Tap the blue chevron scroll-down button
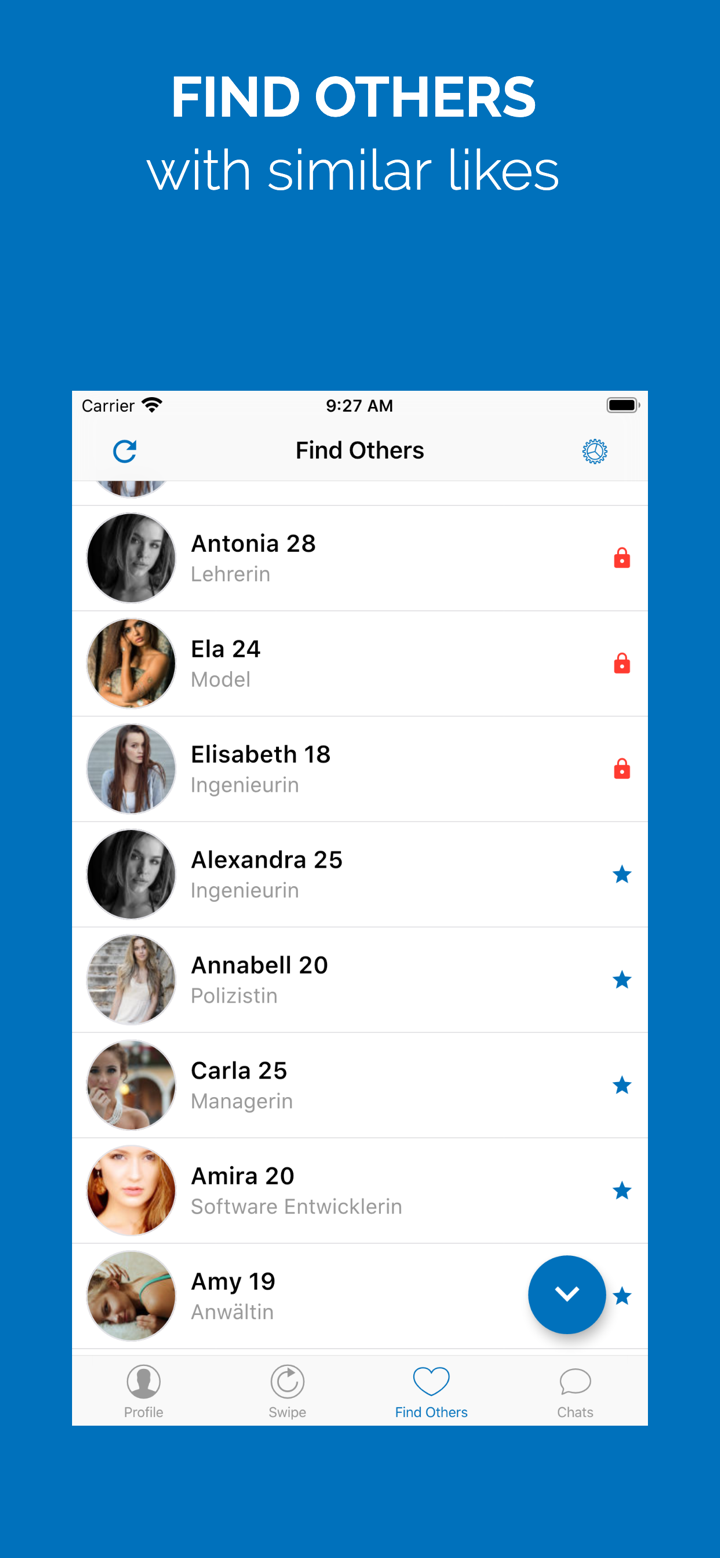Image resolution: width=720 pixels, height=1558 pixels. 567,1294
